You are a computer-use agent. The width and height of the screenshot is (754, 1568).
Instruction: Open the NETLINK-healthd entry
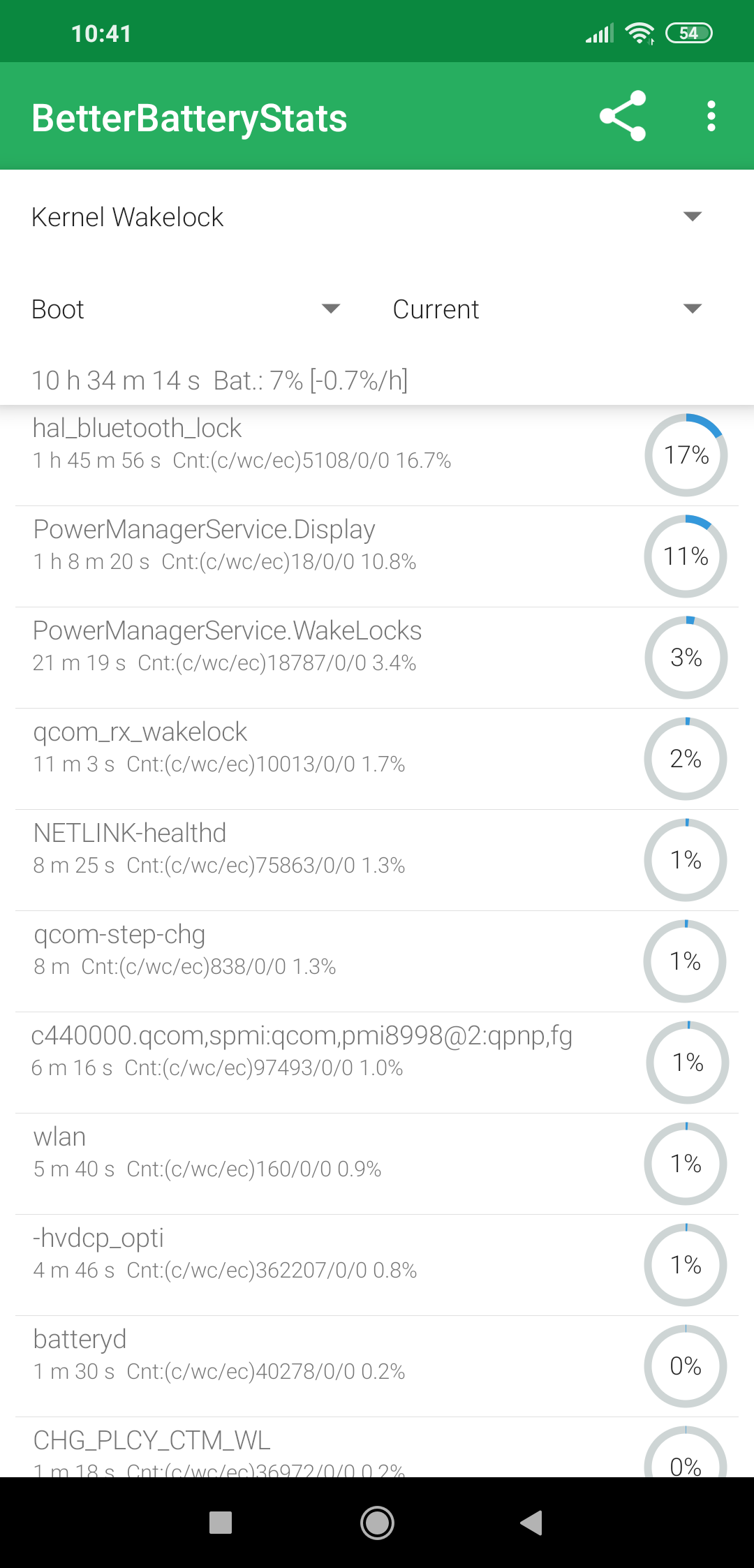(377, 860)
